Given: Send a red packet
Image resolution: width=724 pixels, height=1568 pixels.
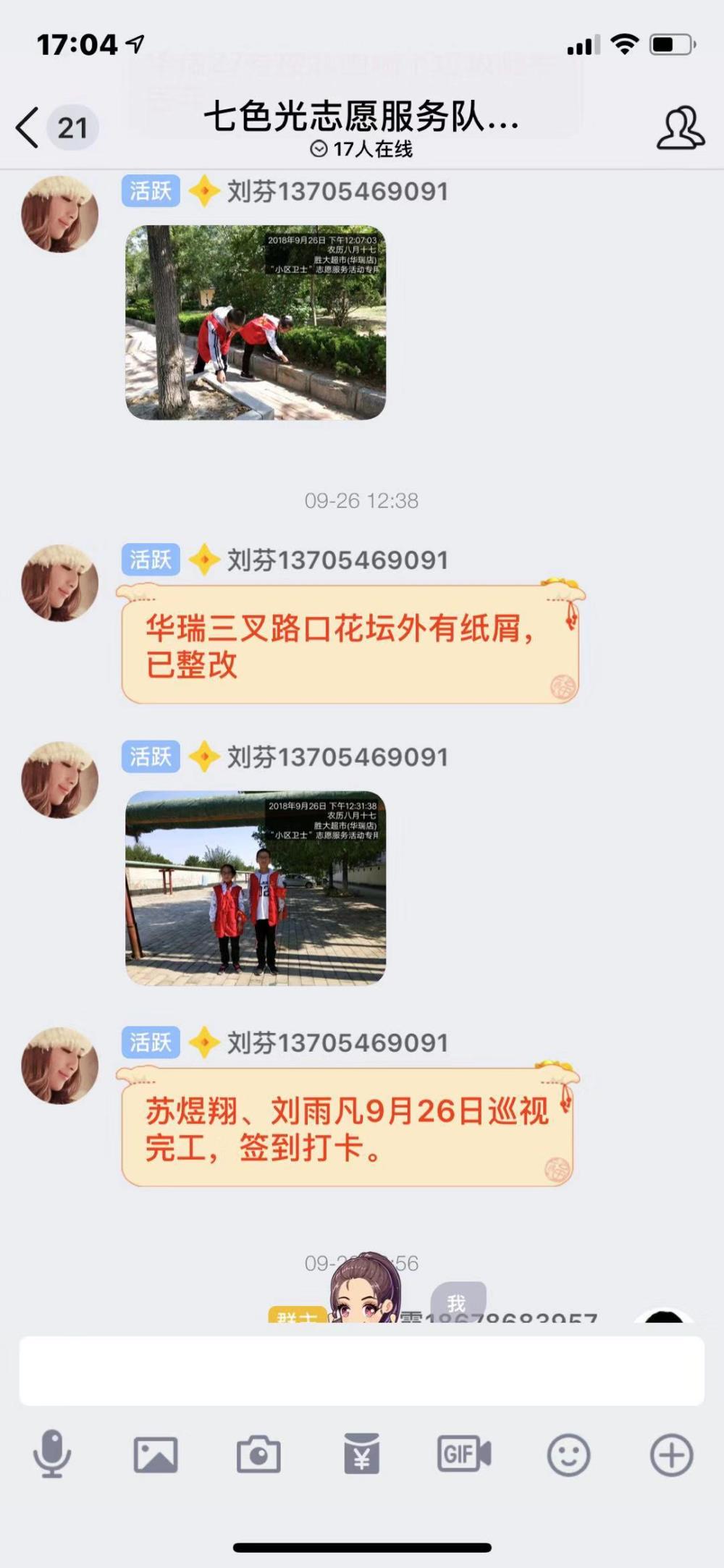Looking at the screenshot, I should (361, 1454).
